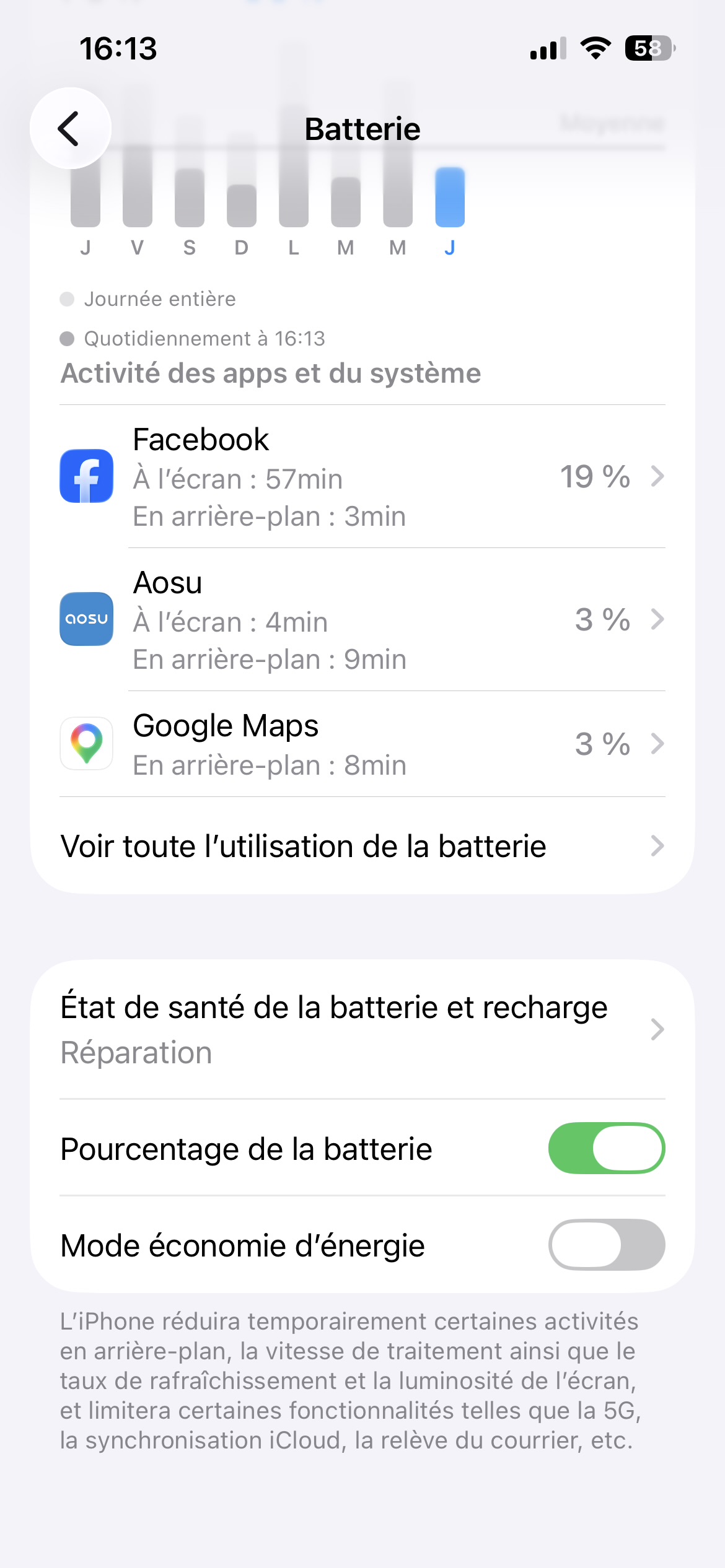Enable Mode économie d'énergie

[x=606, y=1245]
